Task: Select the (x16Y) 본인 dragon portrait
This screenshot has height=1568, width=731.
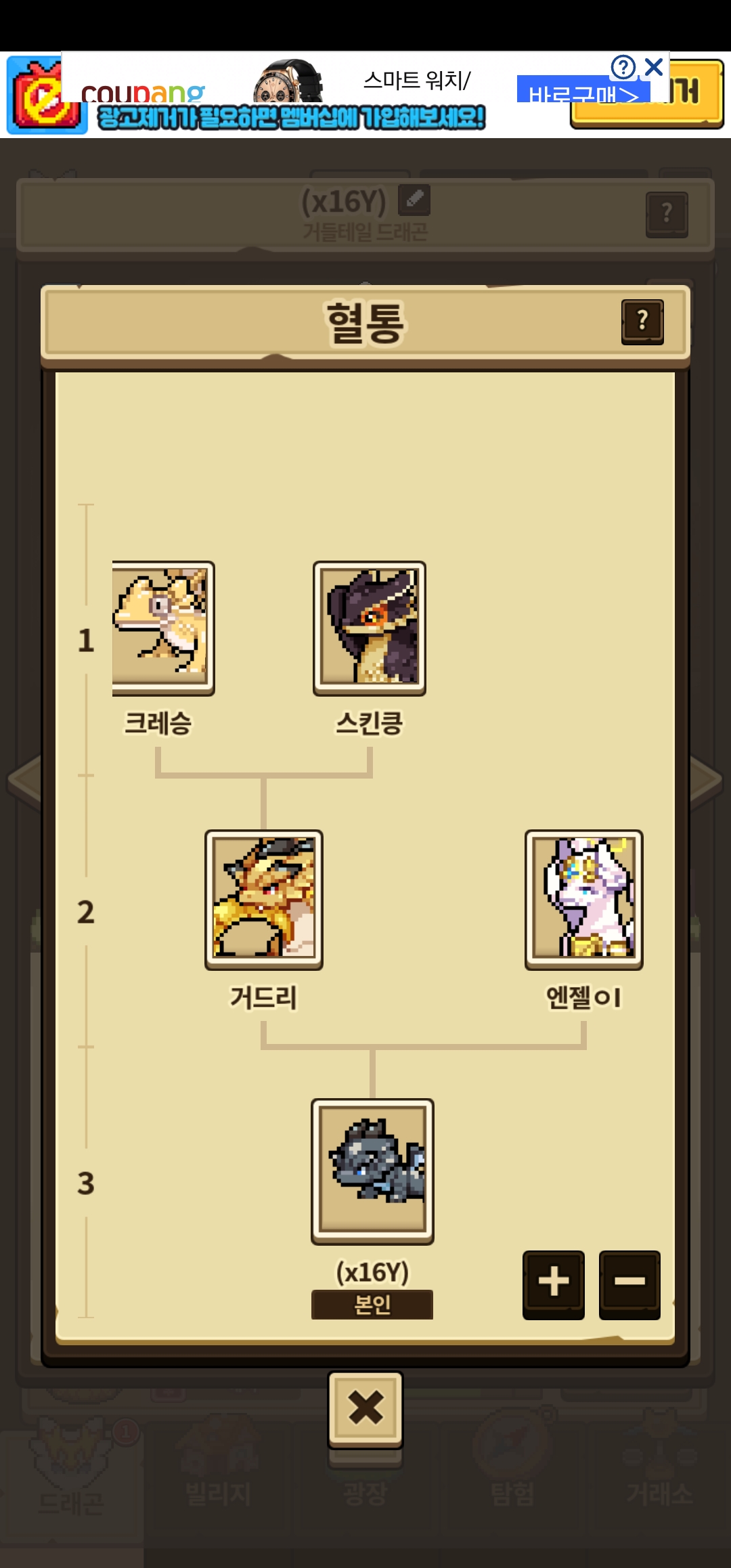Action: tap(372, 1171)
